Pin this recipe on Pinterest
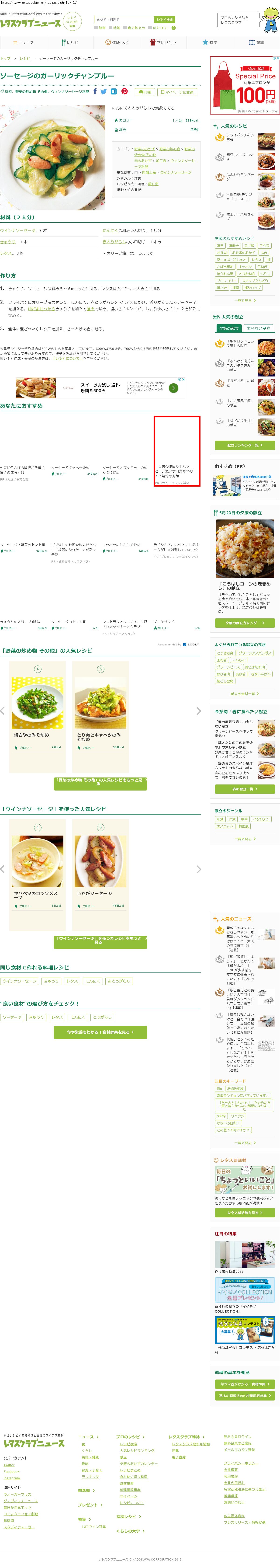Viewport: 280px width, 1568px height. (124, 92)
